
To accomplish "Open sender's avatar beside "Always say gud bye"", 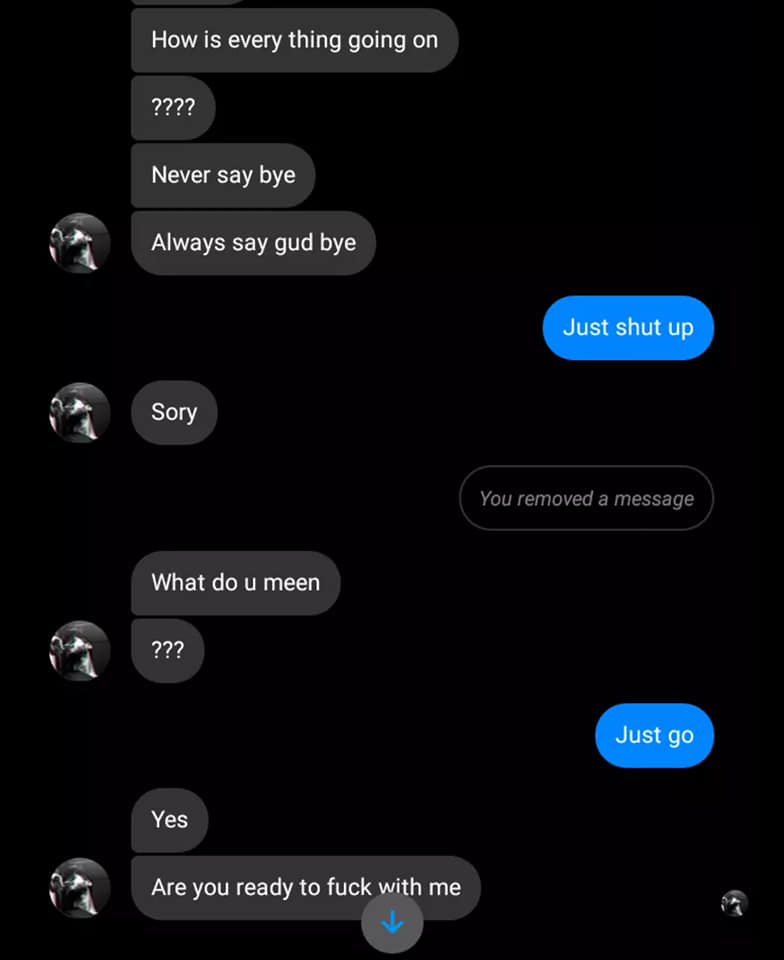I will (x=80, y=242).
